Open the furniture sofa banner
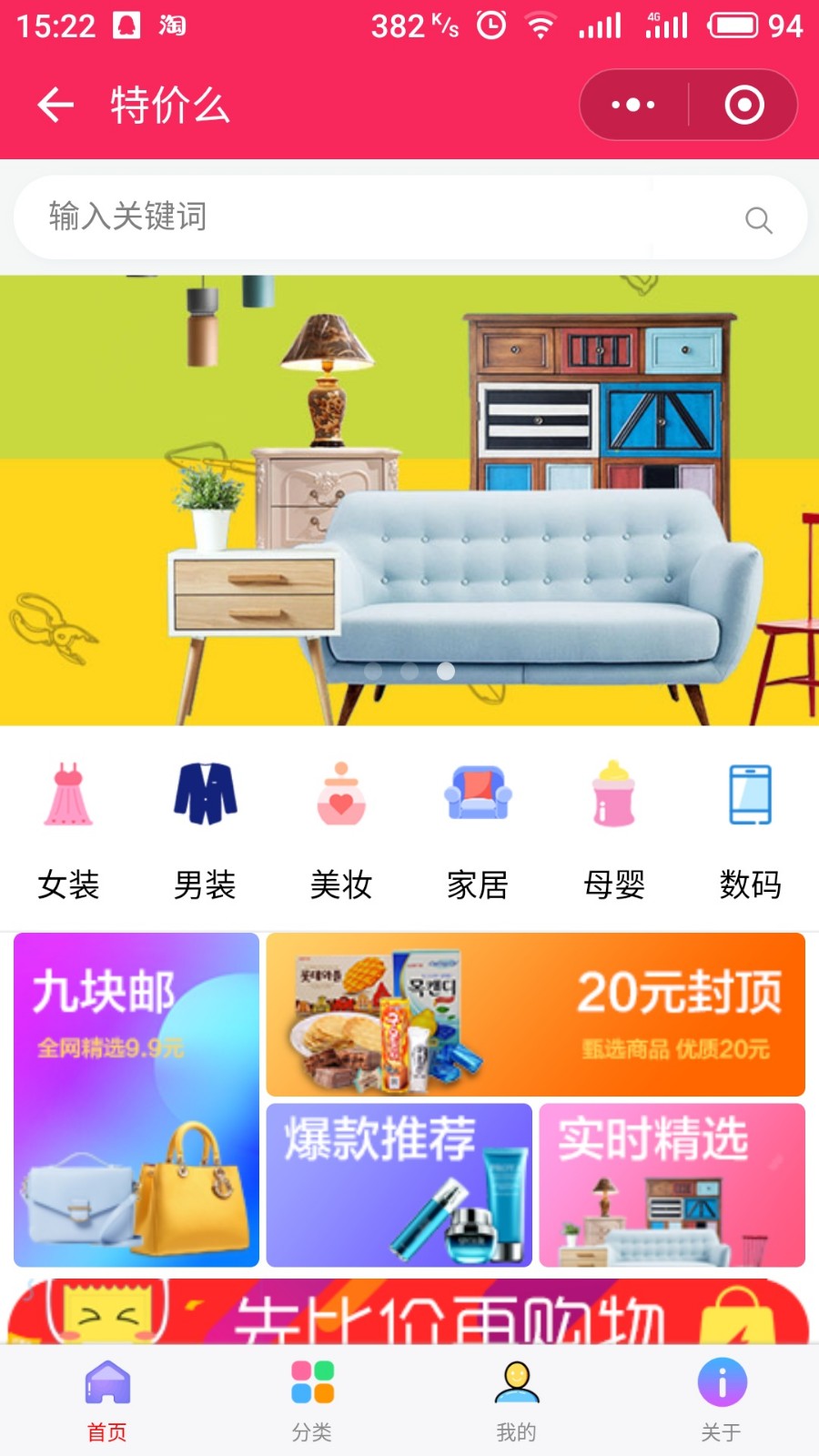Image resolution: width=819 pixels, height=1456 pixels. tap(409, 500)
